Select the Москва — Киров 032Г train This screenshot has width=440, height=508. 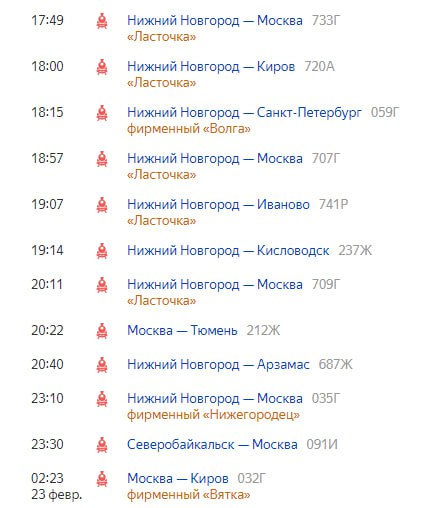pos(178,479)
